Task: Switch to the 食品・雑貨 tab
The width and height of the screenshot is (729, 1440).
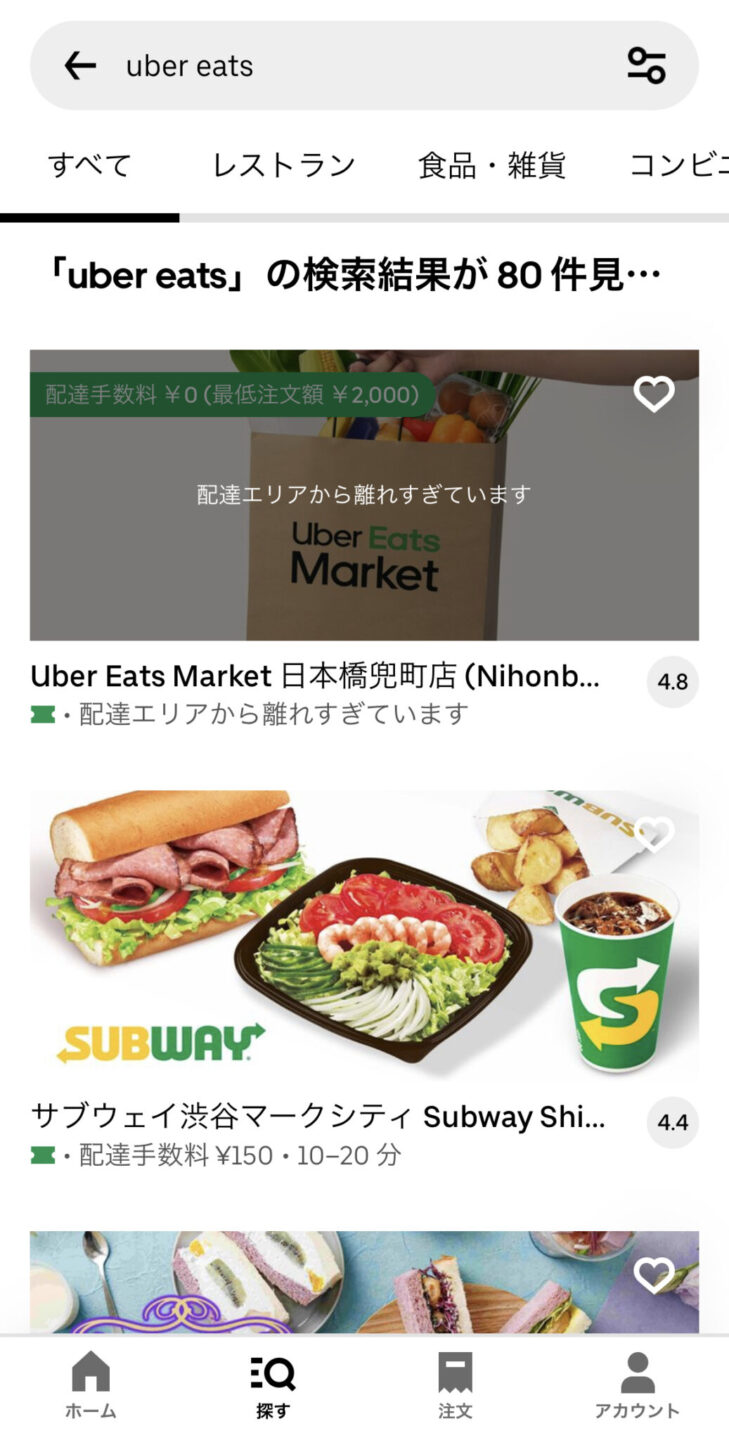Action: [x=492, y=165]
